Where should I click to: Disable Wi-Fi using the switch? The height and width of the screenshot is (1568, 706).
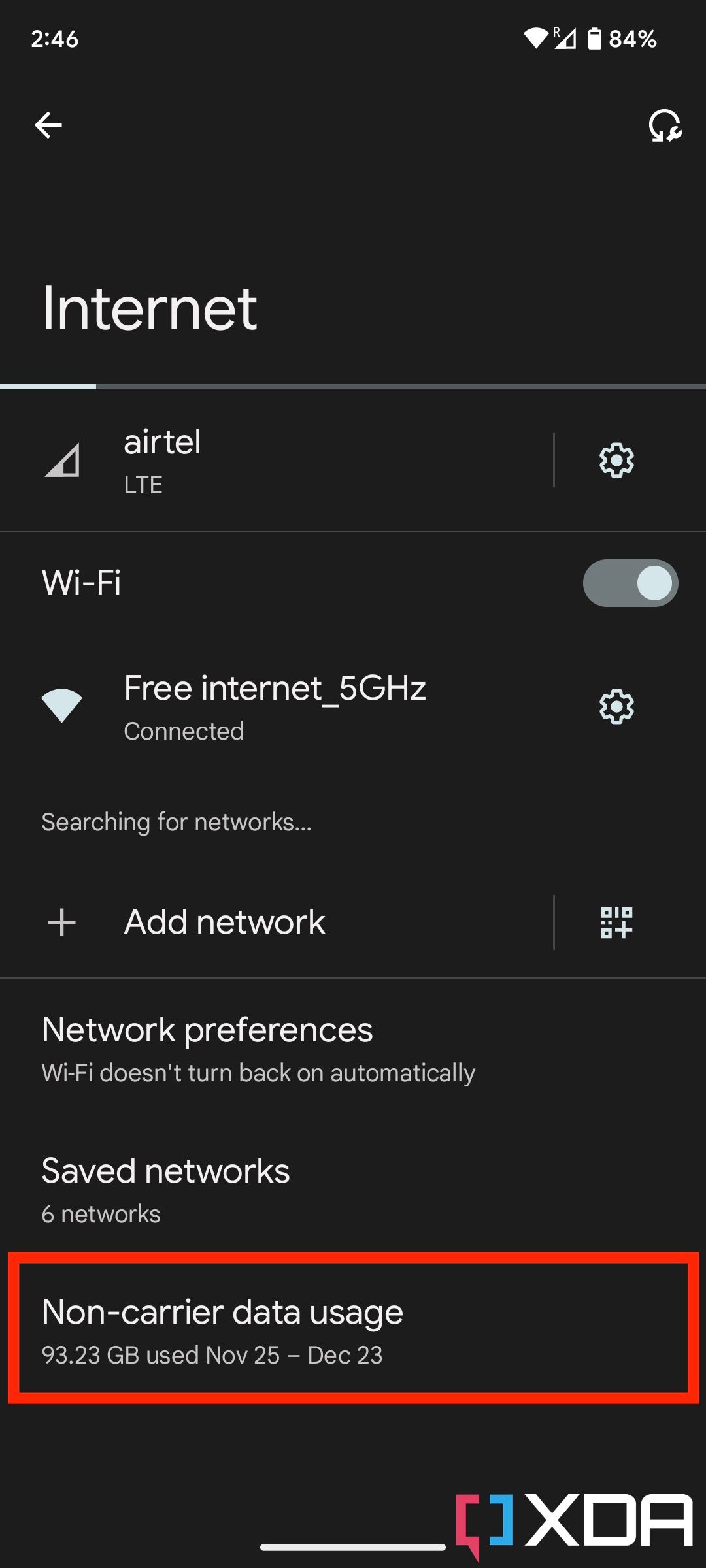point(630,582)
